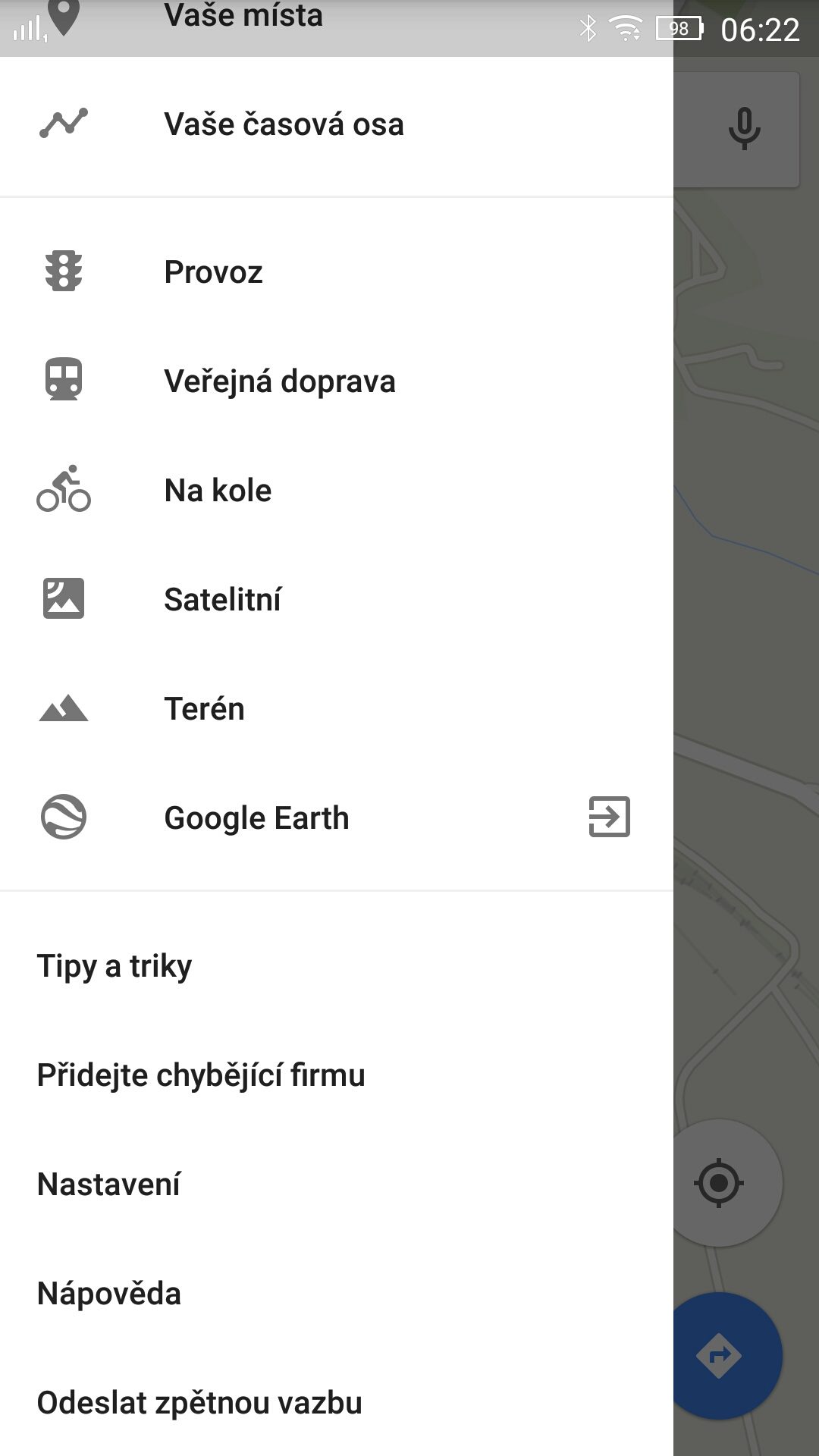
Task: Tap the microphone voice search icon
Action: (x=744, y=129)
